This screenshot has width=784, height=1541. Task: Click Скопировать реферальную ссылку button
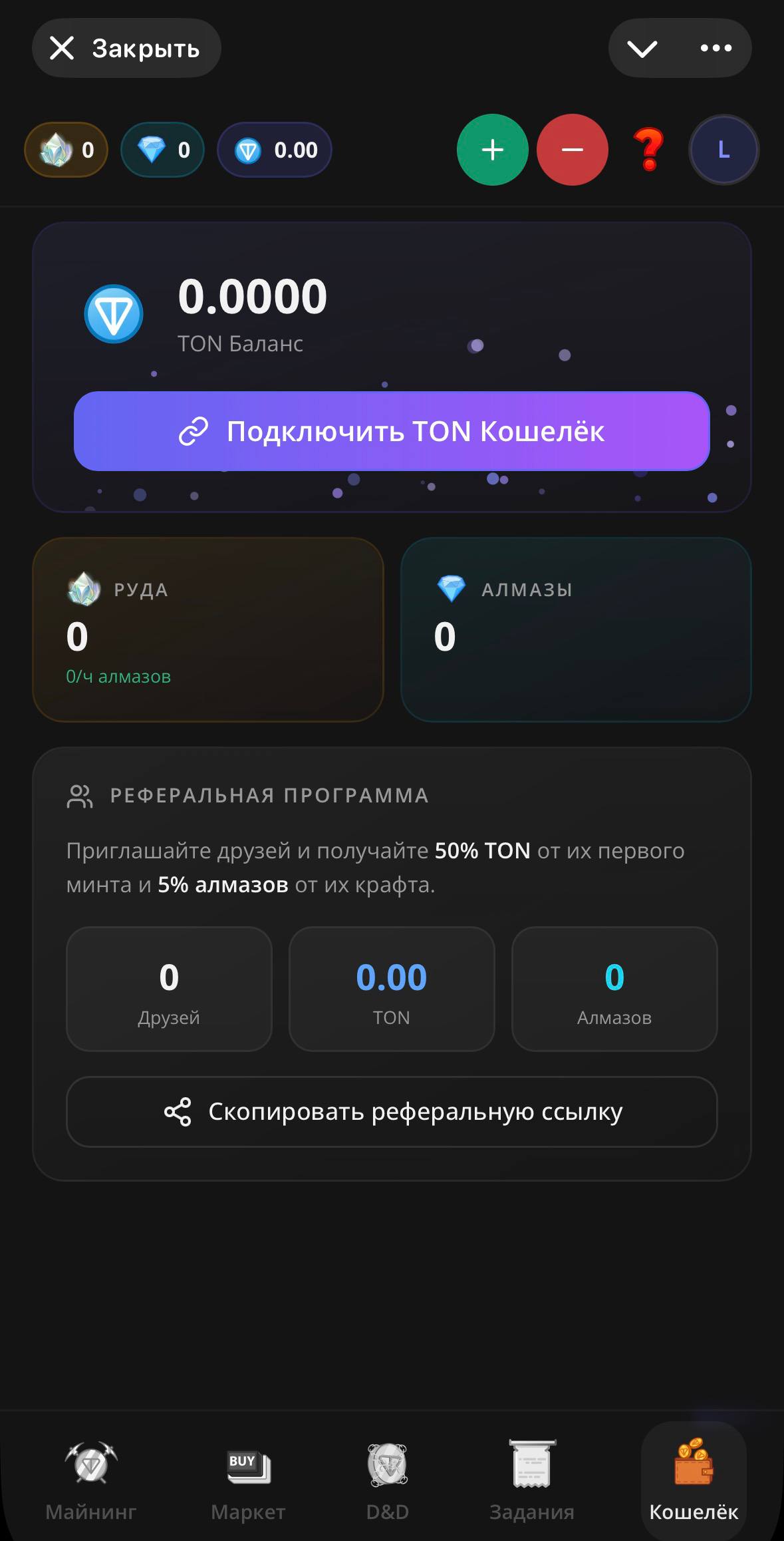tap(391, 1111)
